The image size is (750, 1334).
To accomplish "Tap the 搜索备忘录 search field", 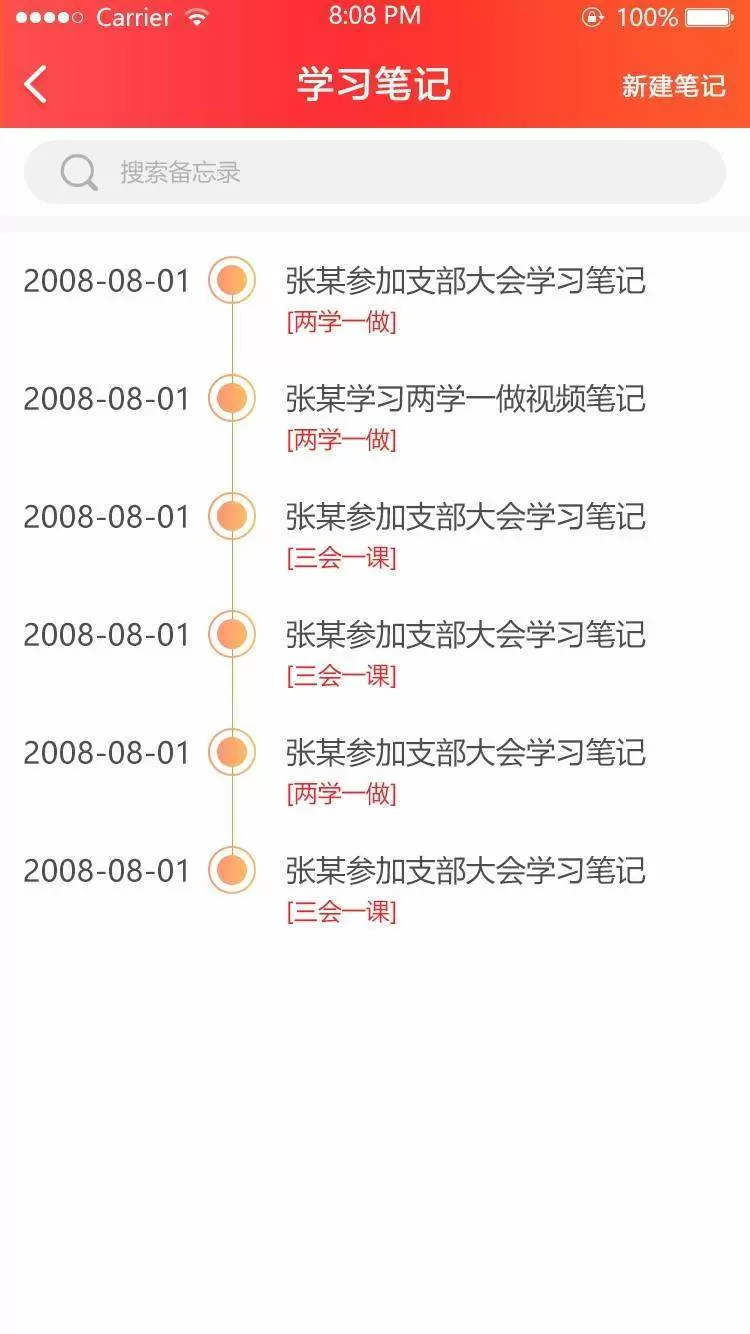I will pos(375,172).
